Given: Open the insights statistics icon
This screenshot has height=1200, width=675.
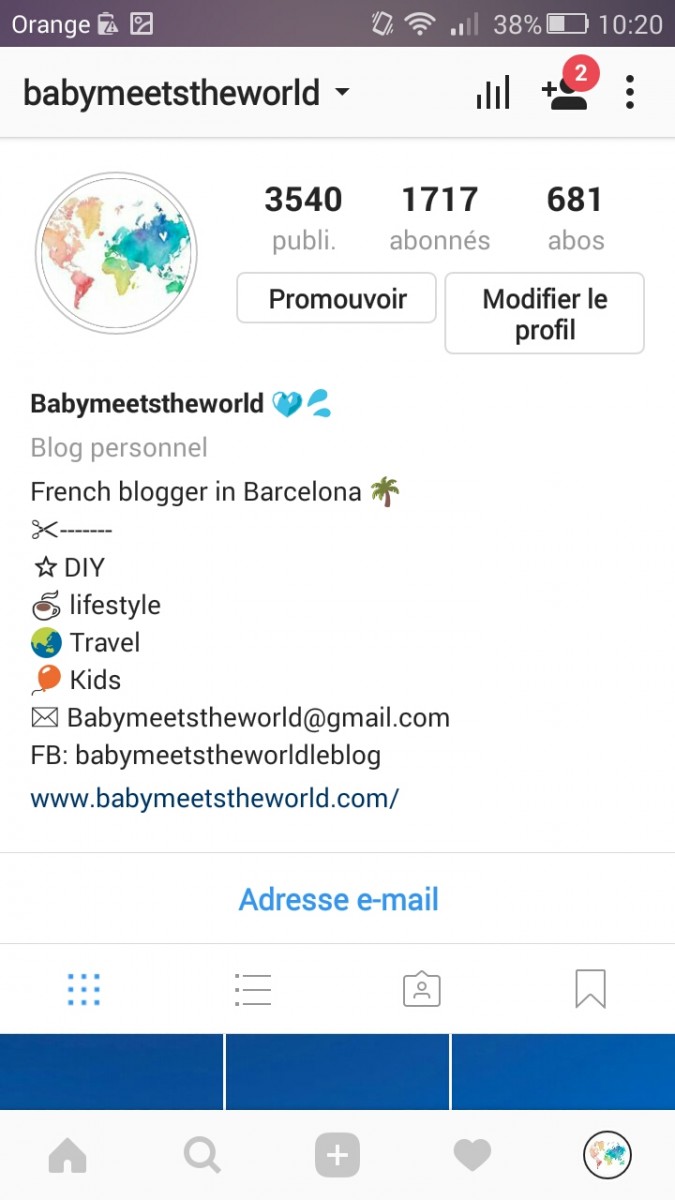Looking at the screenshot, I should (x=492, y=93).
